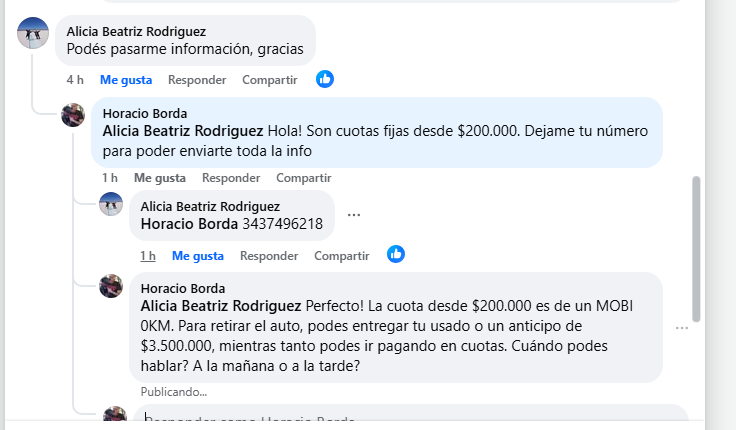Open the underlined "1 h" timestamp link
The height and width of the screenshot is (430, 736).
click(x=148, y=256)
